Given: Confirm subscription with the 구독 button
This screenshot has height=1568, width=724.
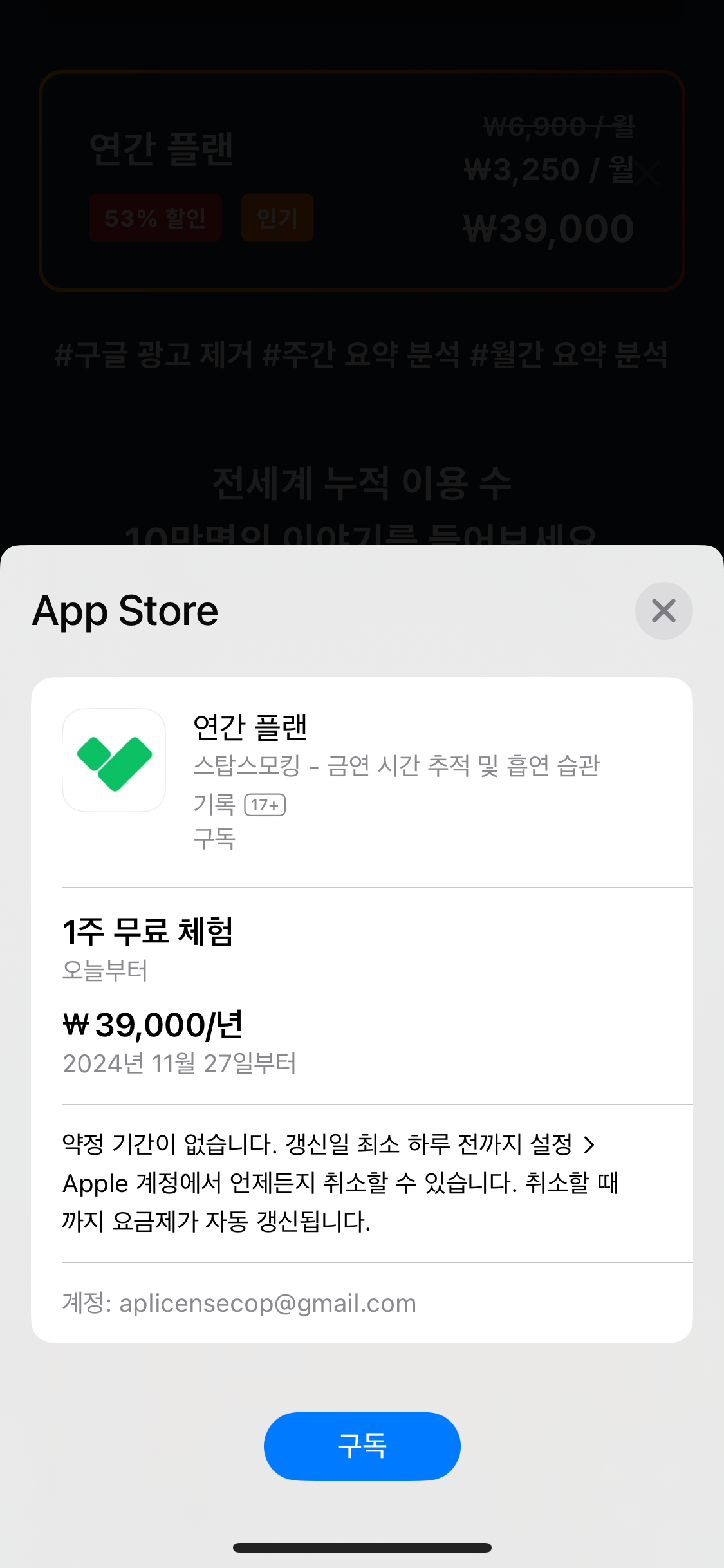Looking at the screenshot, I should click(x=362, y=1446).
